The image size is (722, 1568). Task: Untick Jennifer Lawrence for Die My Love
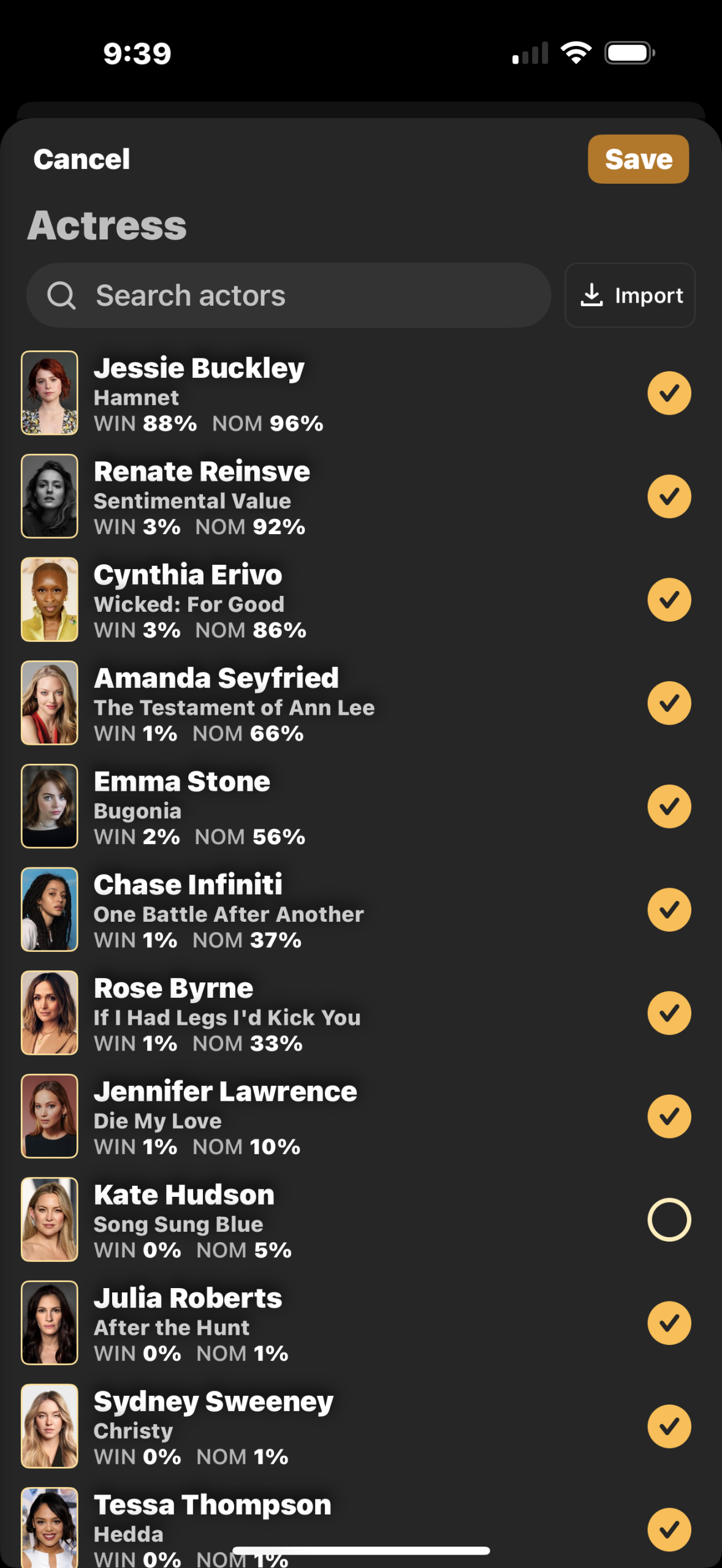click(669, 1117)
